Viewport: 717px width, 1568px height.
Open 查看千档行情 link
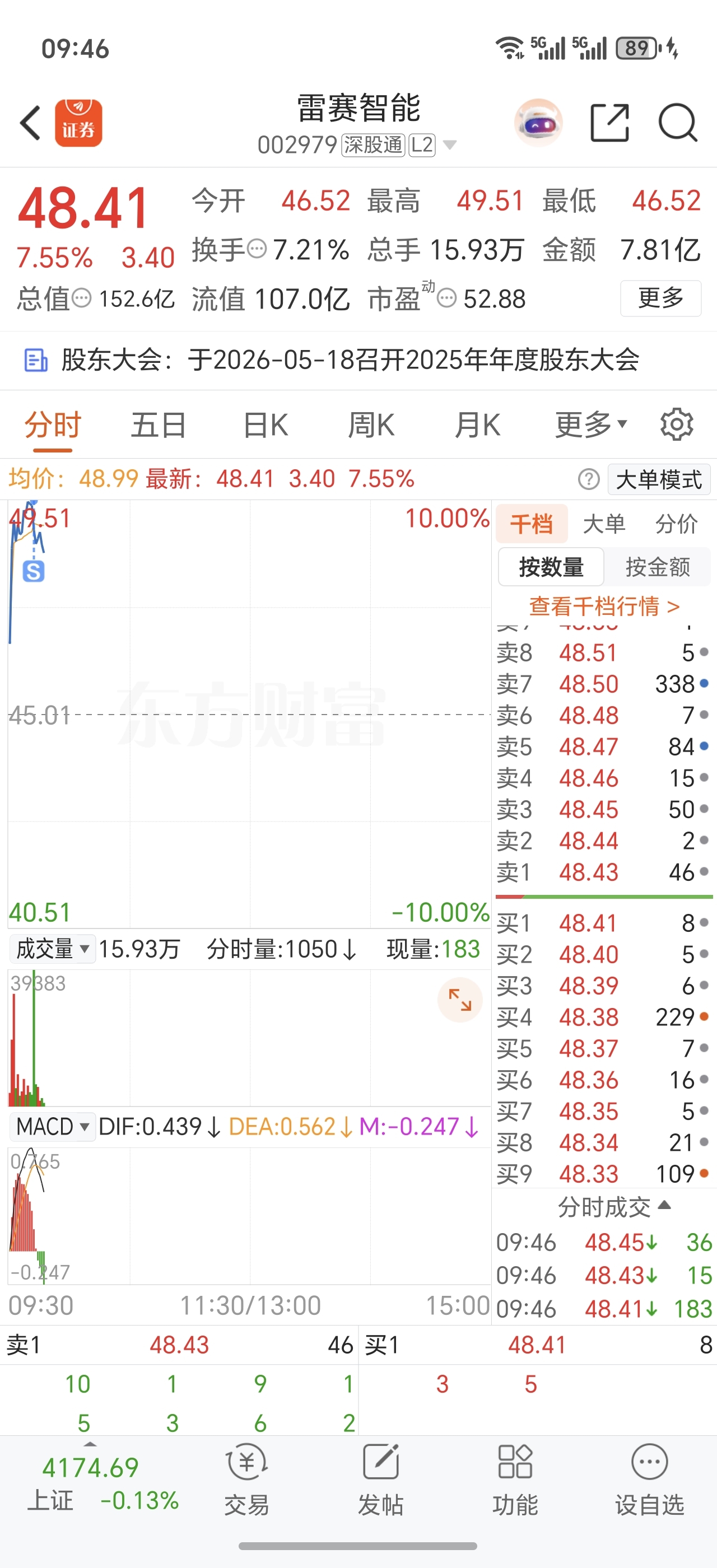604,606
